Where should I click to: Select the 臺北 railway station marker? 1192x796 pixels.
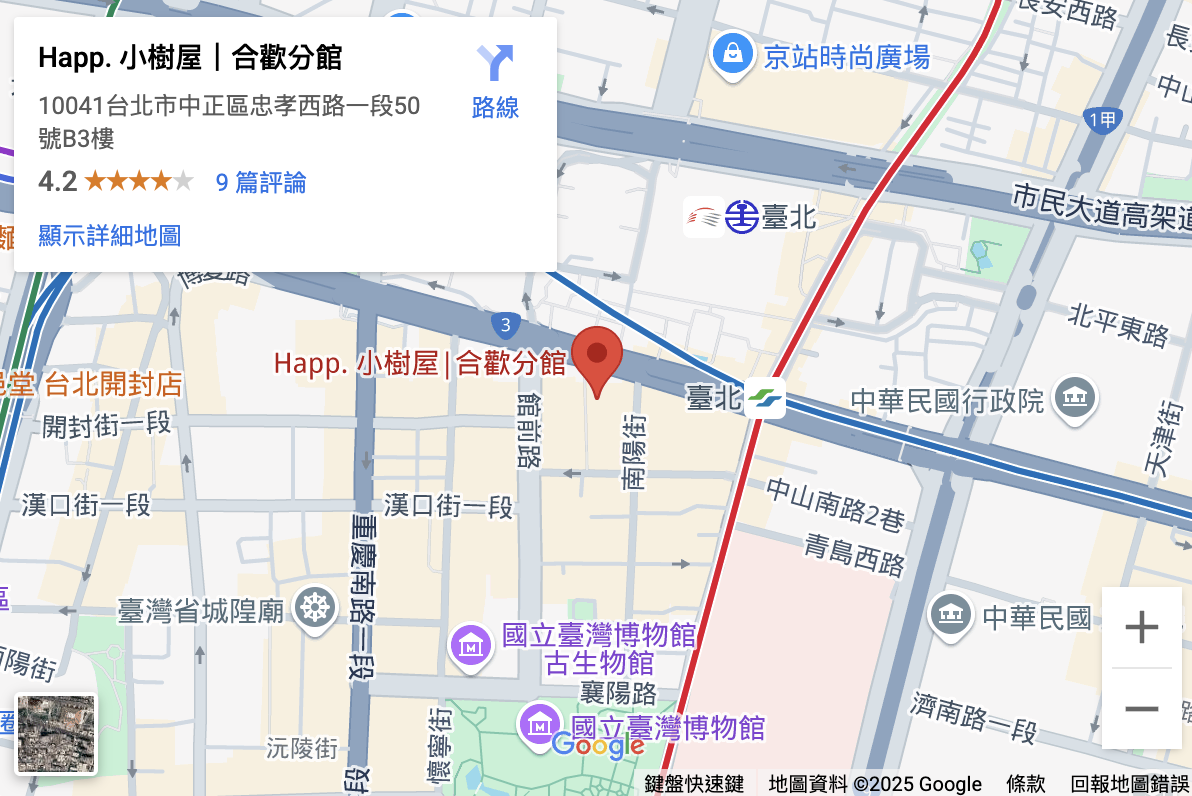742,216
